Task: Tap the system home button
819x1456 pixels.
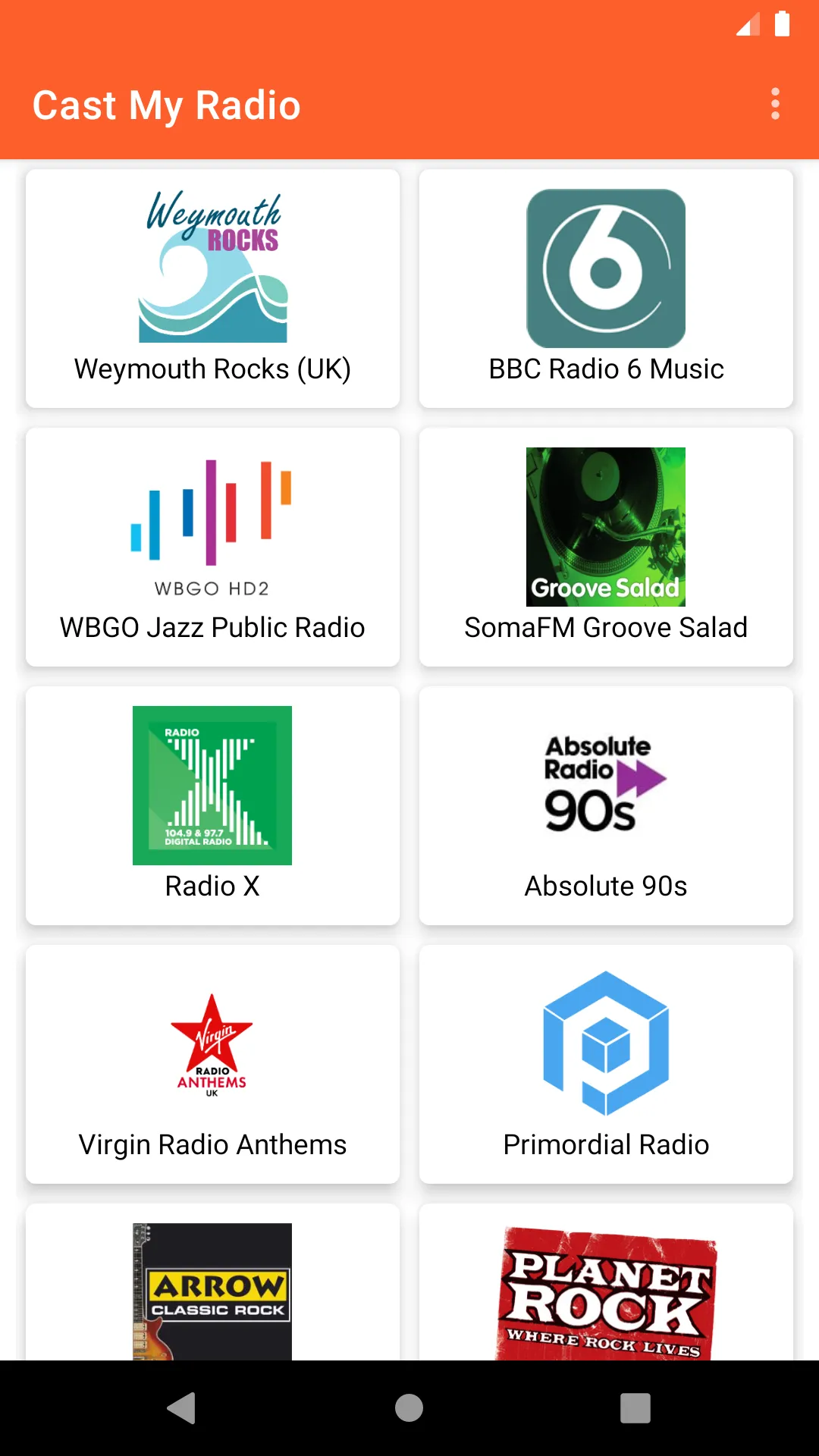Action: (409, 1408)
